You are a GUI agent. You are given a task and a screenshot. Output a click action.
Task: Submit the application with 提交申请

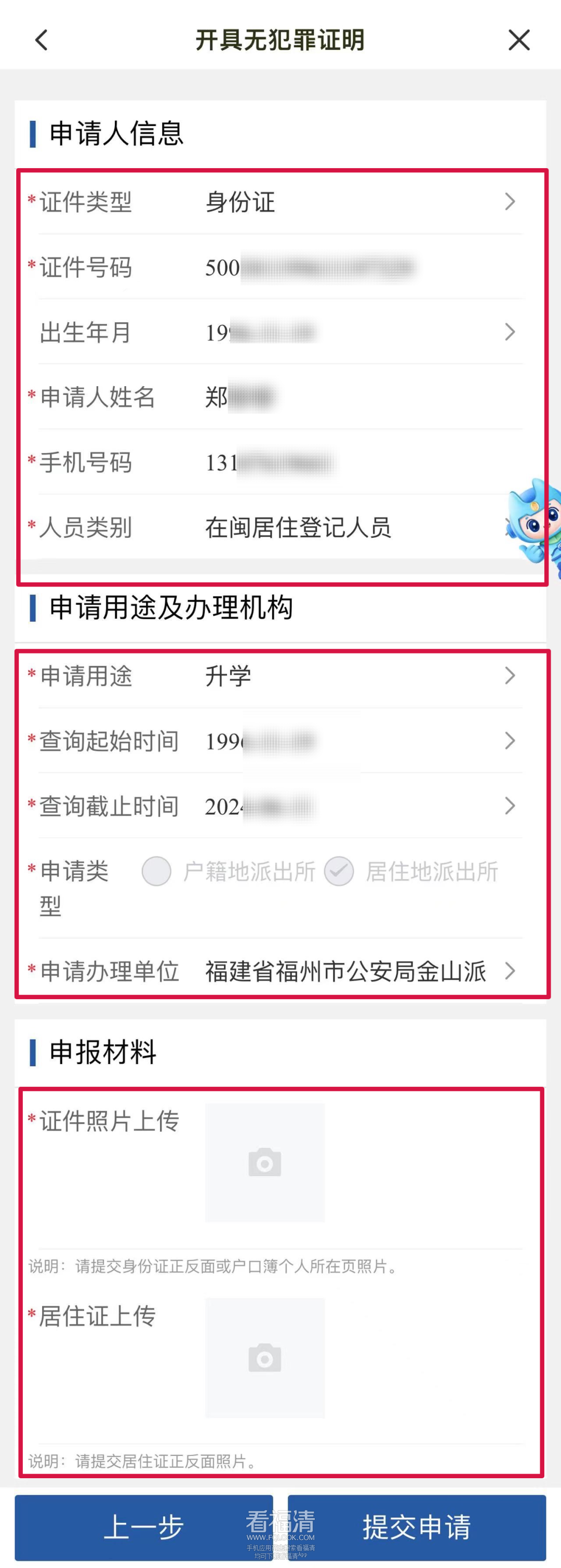[x=417, y=1526]
